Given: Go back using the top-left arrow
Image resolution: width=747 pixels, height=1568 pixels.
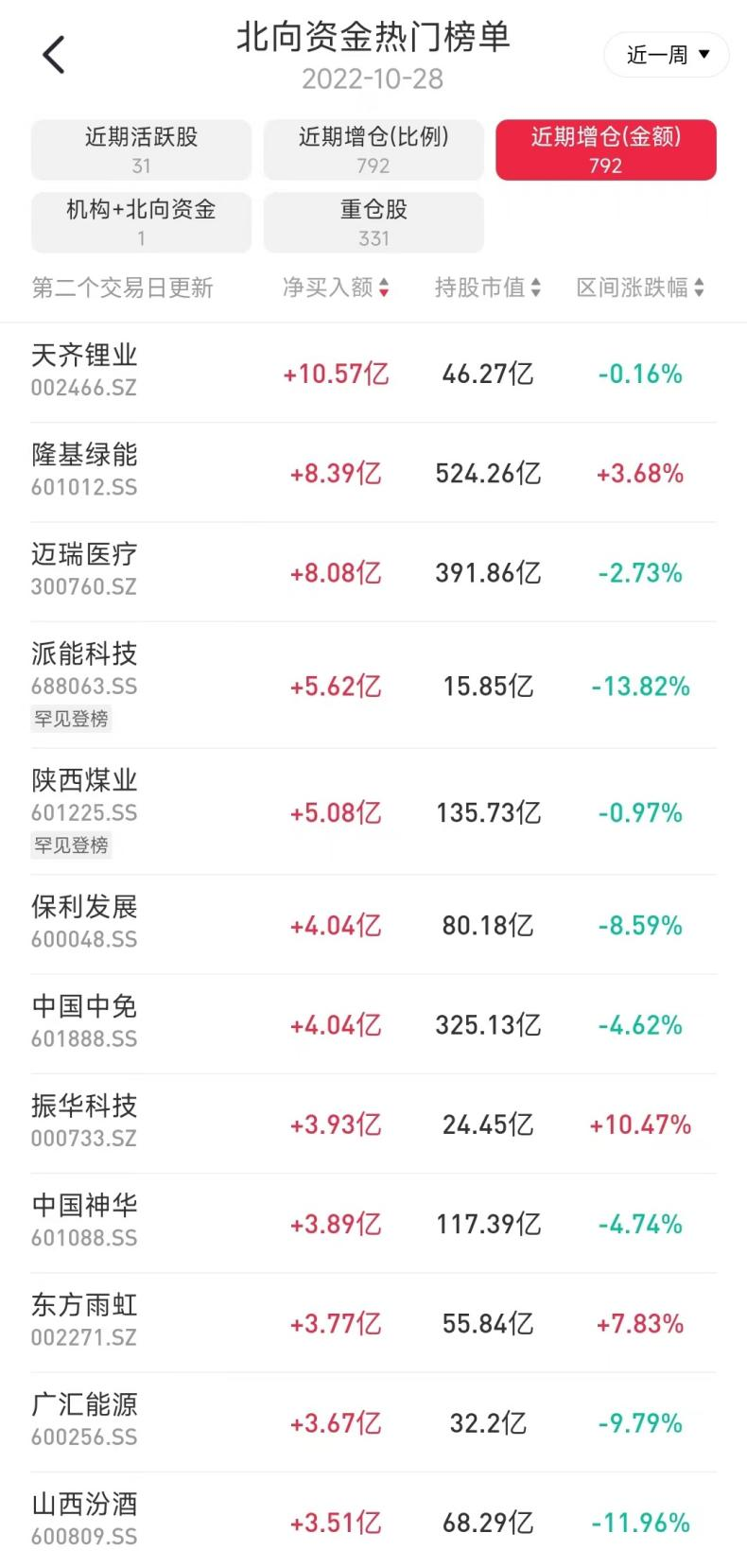Looking at the screenshot, I should pyautogui.click(x=54, y=55).
